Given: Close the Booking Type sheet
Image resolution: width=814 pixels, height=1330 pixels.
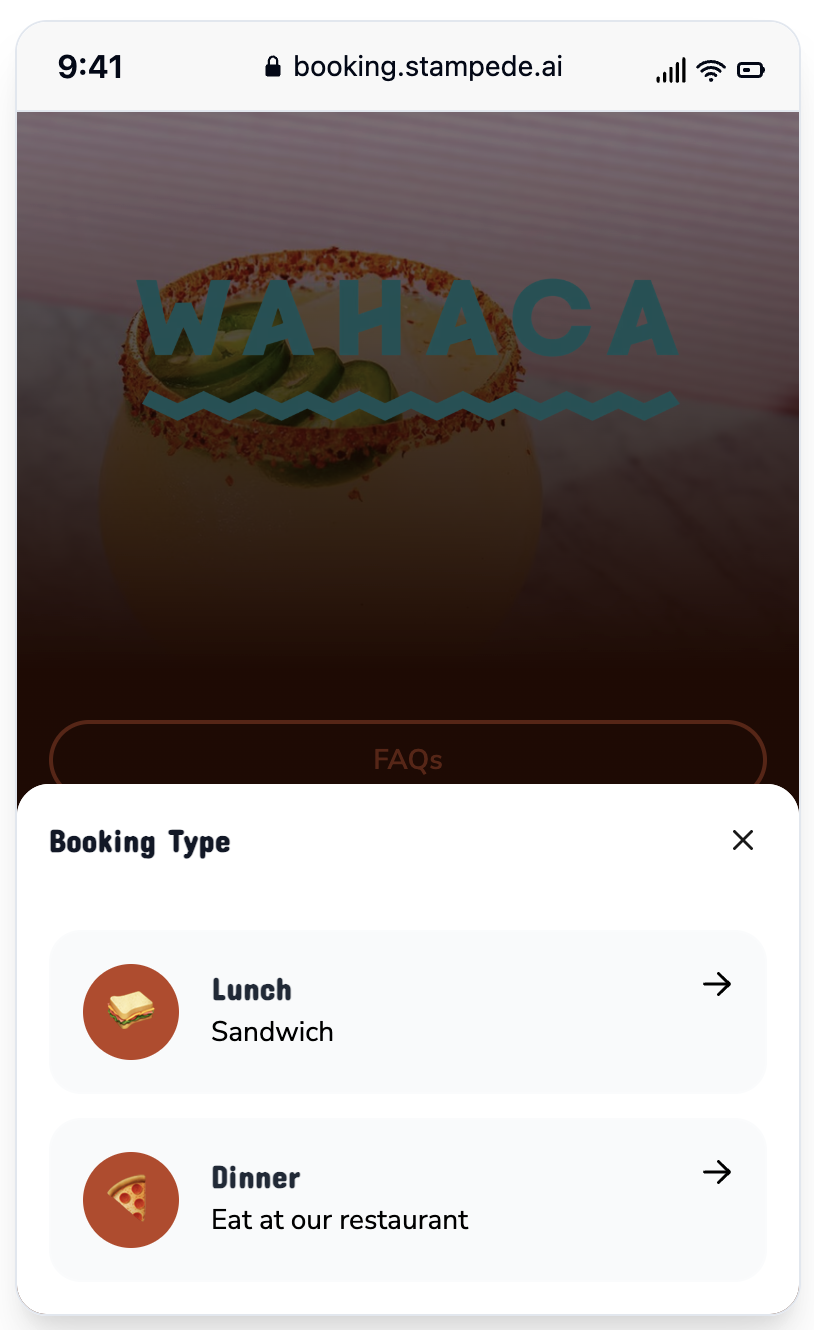Looking at the screenshot, I should click(742, 840).
